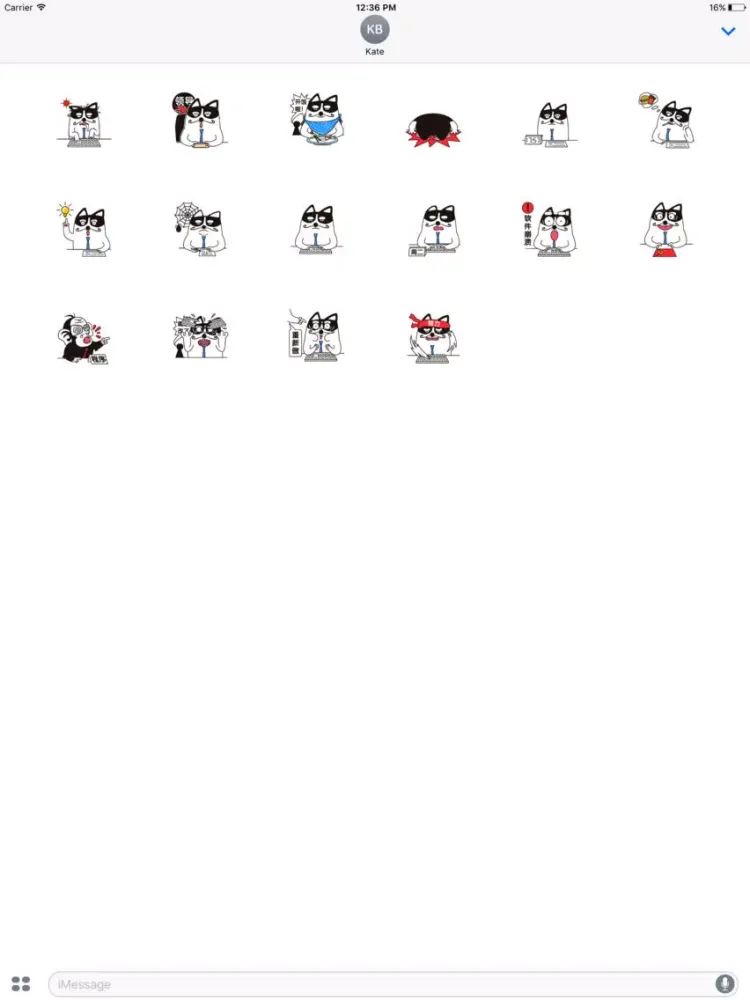Activate the microphone dictation icon
The width and height of the screenshot is (750, 1000).
pos(723,984)
